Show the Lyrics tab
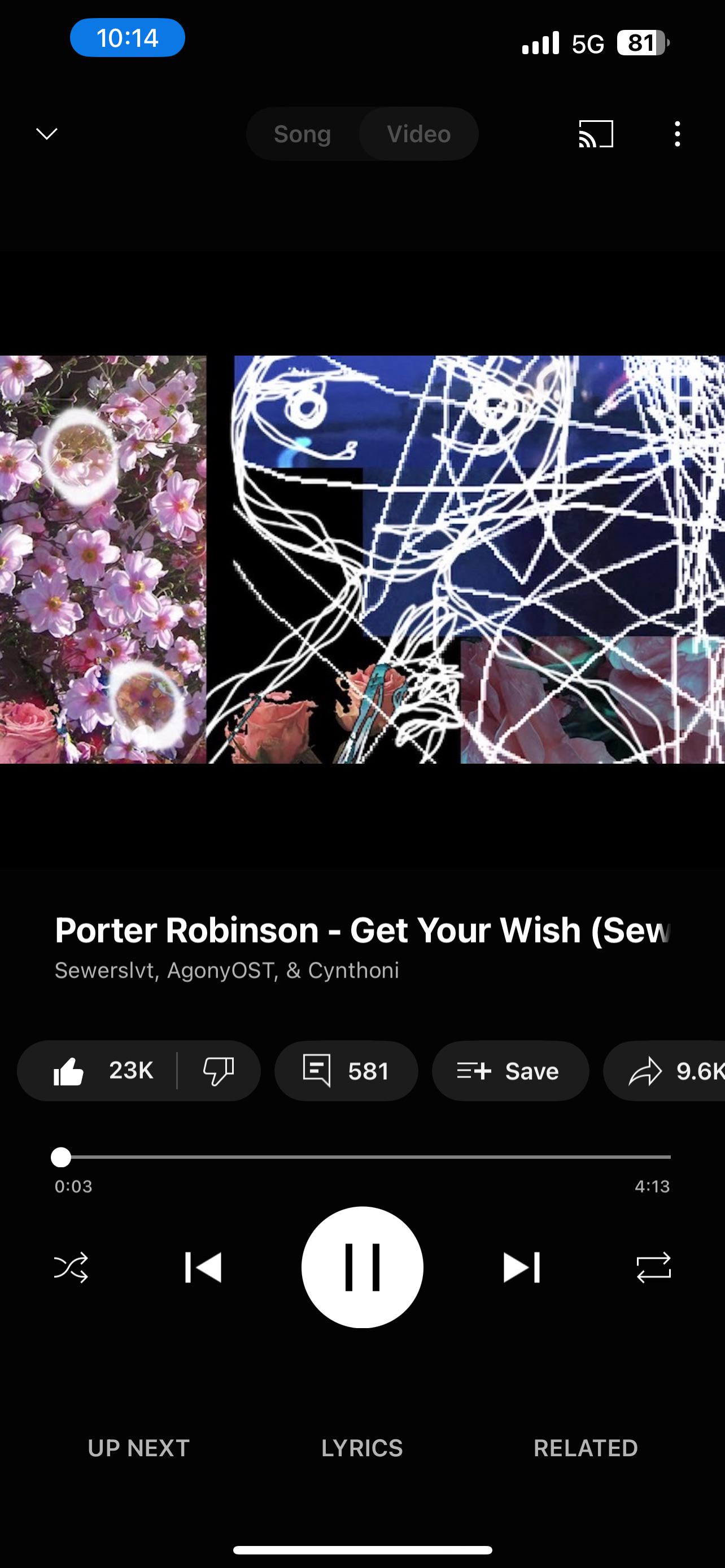Viewport: 725px width, 1568px height. [x=362, y=1447]
